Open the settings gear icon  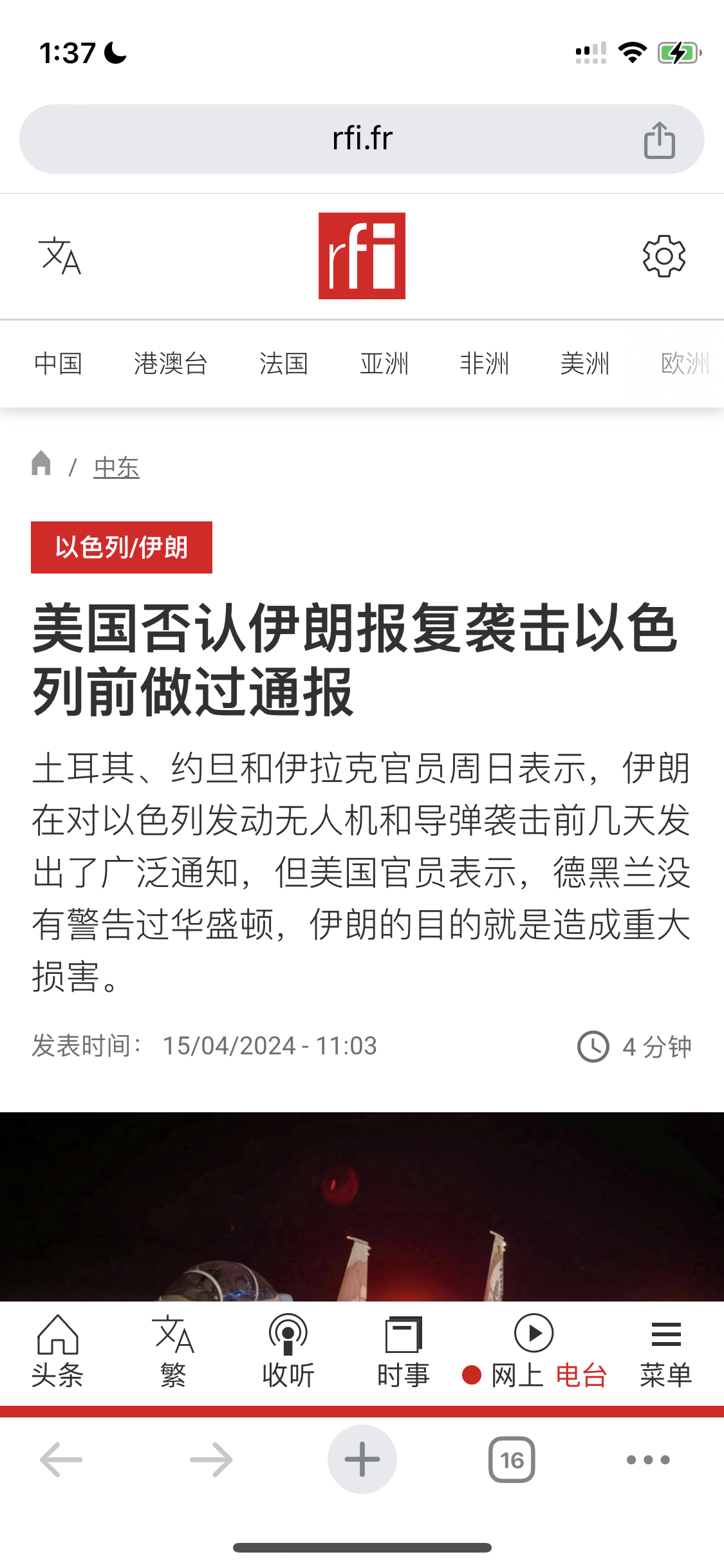pyautogui.click(x=664, y=256)
